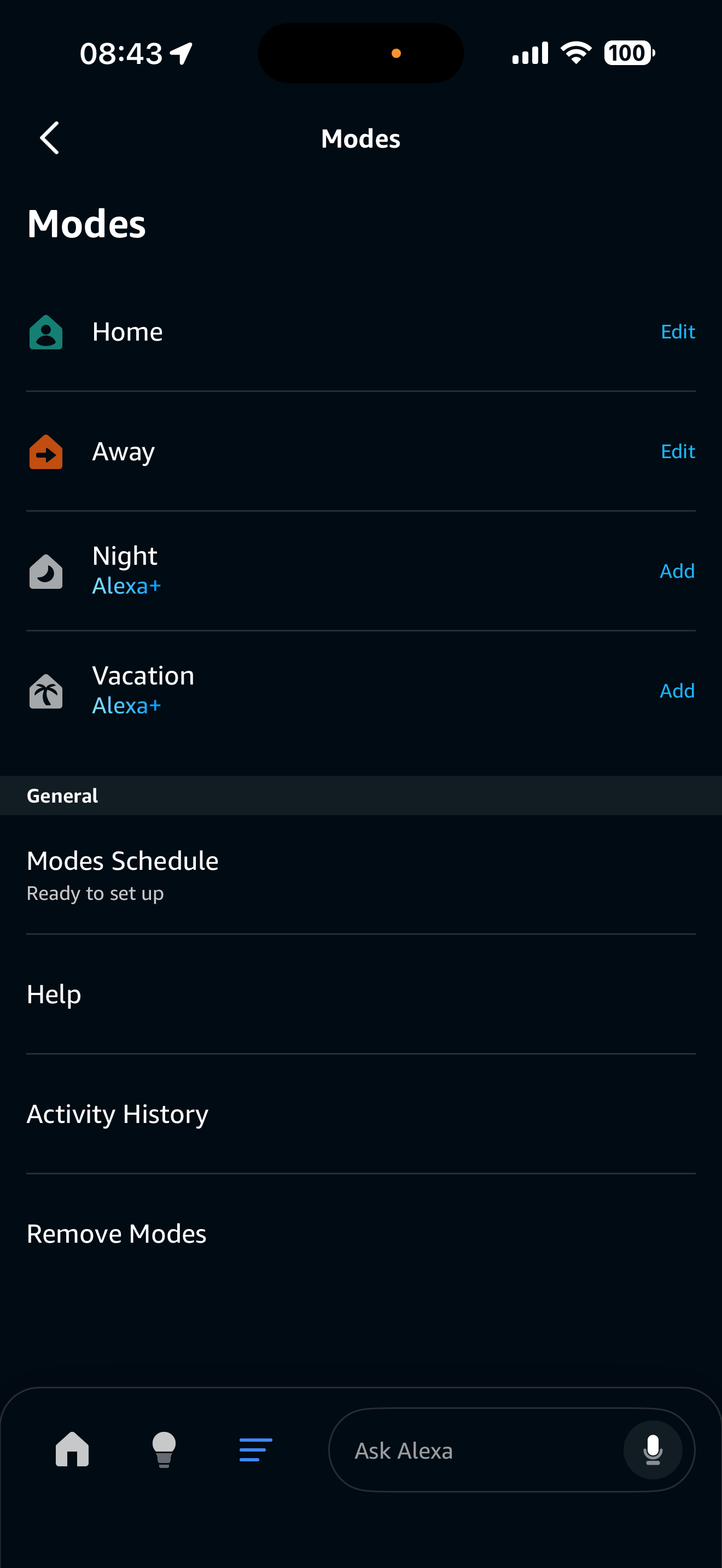
Task: Switch to the devices lightbulb tab
Action: point(164,1449)
